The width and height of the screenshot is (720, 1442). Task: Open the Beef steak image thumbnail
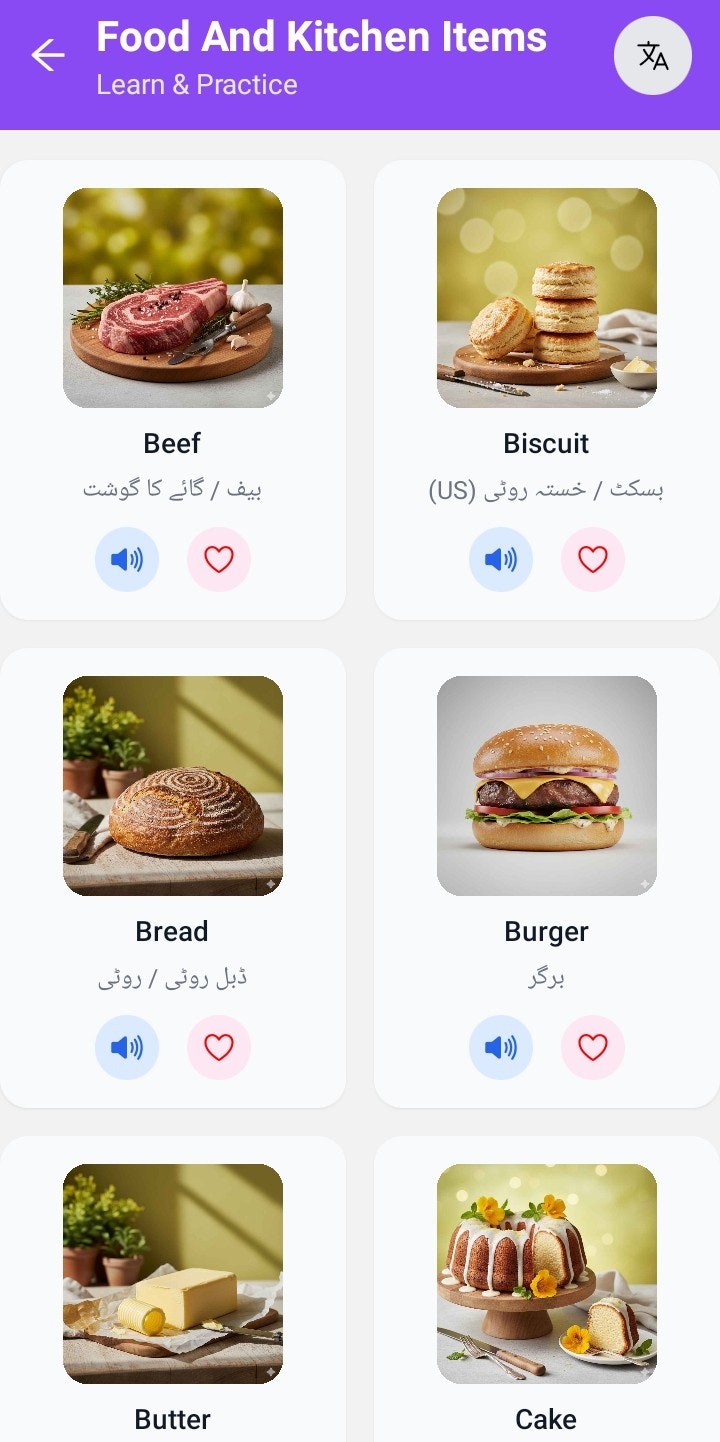[x=172, y=297]
